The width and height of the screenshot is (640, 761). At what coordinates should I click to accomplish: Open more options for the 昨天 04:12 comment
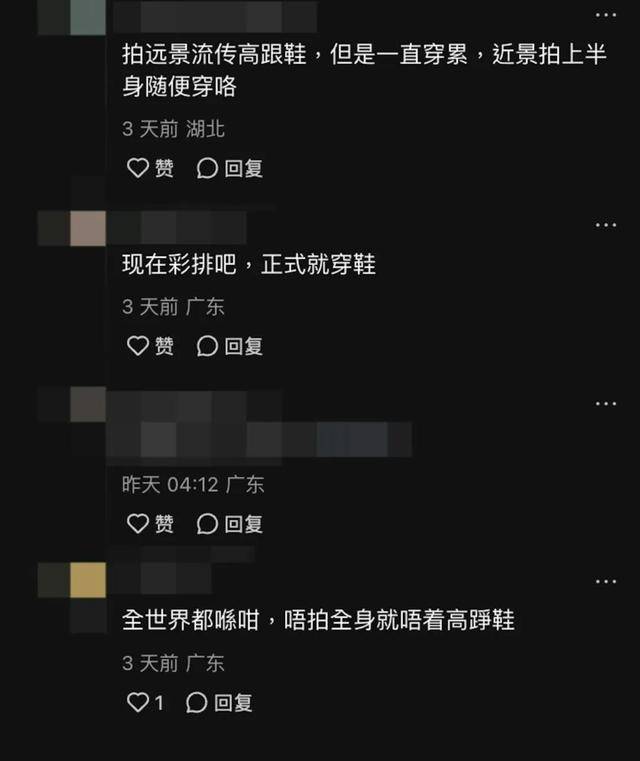point(606,403)
